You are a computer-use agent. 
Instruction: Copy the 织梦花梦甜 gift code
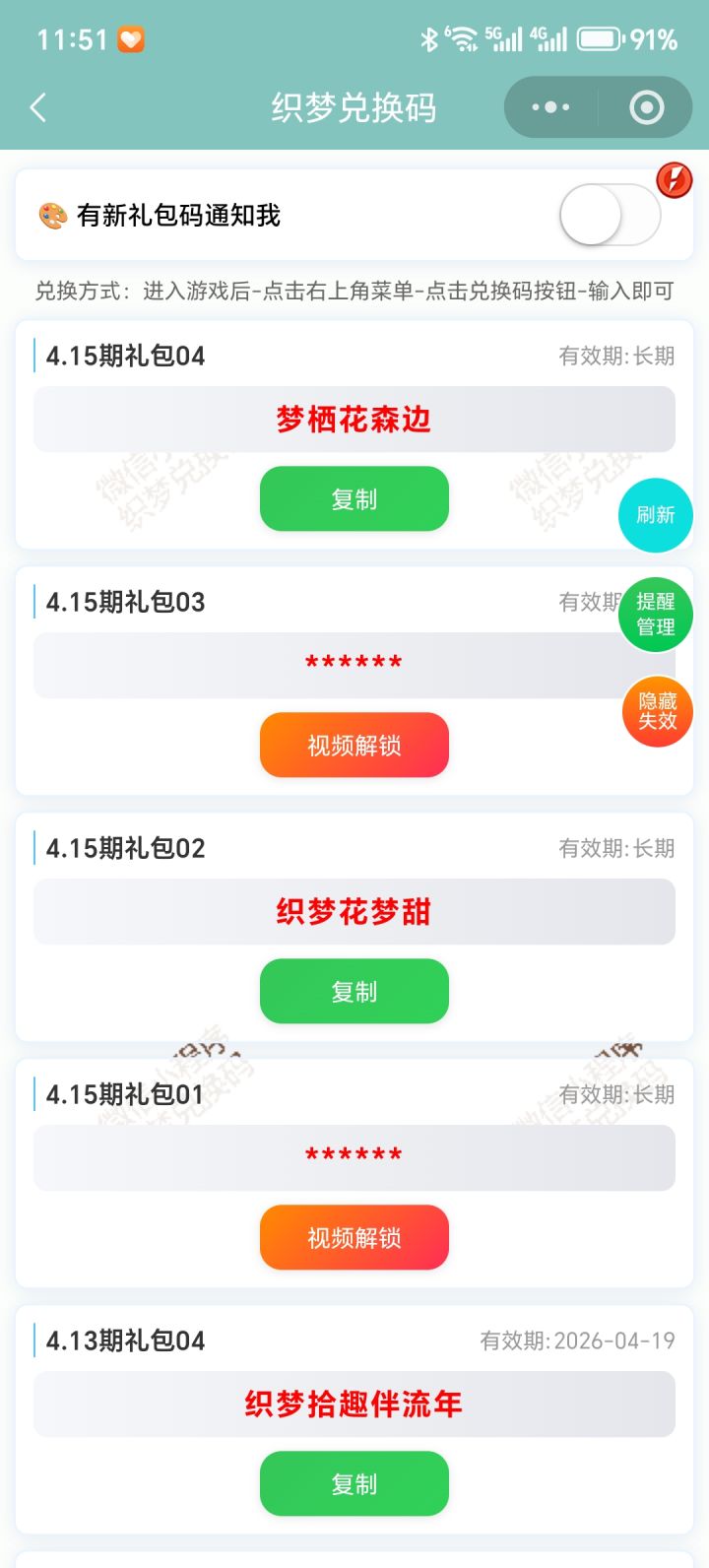[354, 991]
